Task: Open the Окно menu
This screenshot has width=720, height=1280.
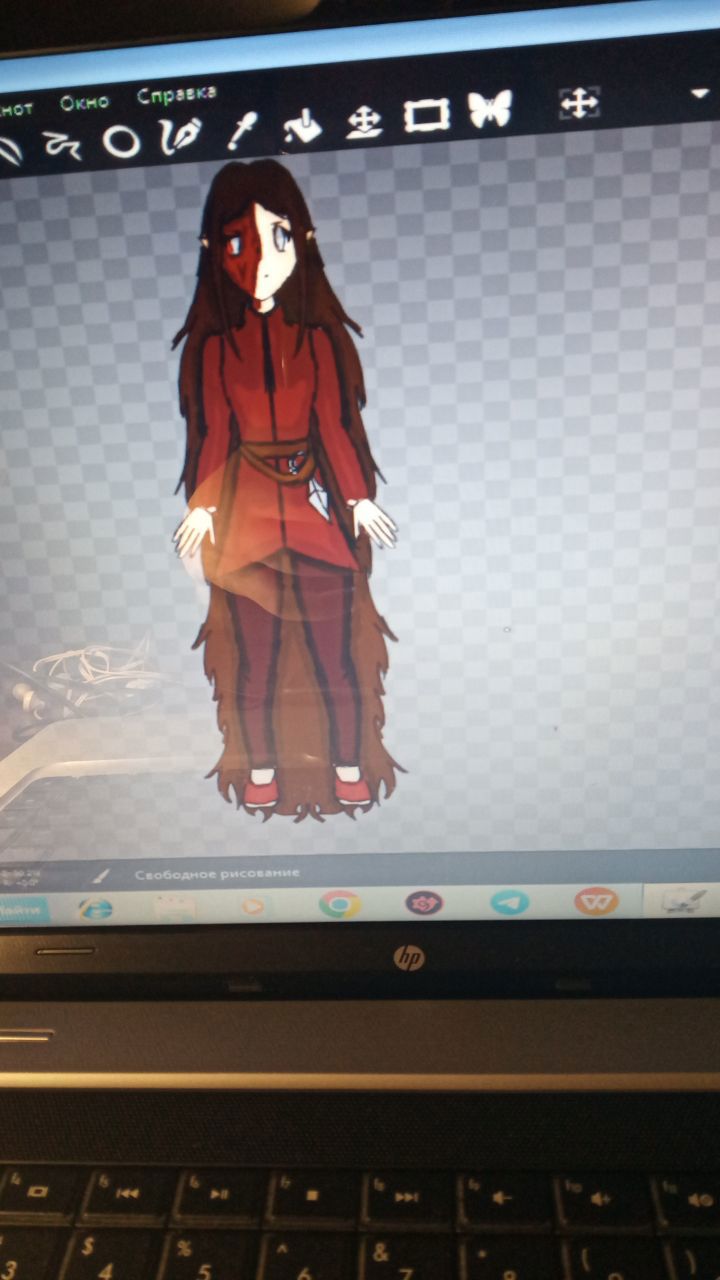Action: click(x=83, y=102)
